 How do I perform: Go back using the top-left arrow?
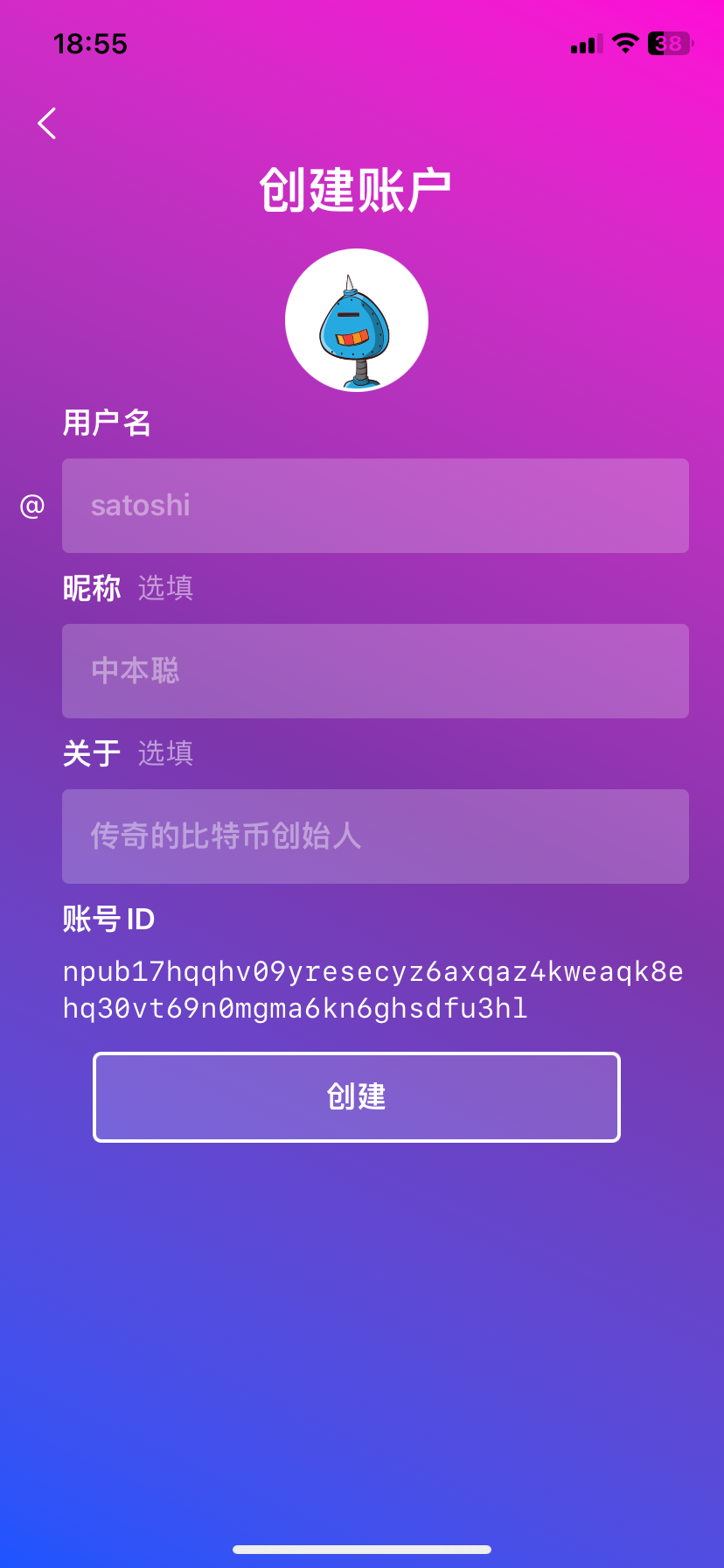tap(47, 123)
